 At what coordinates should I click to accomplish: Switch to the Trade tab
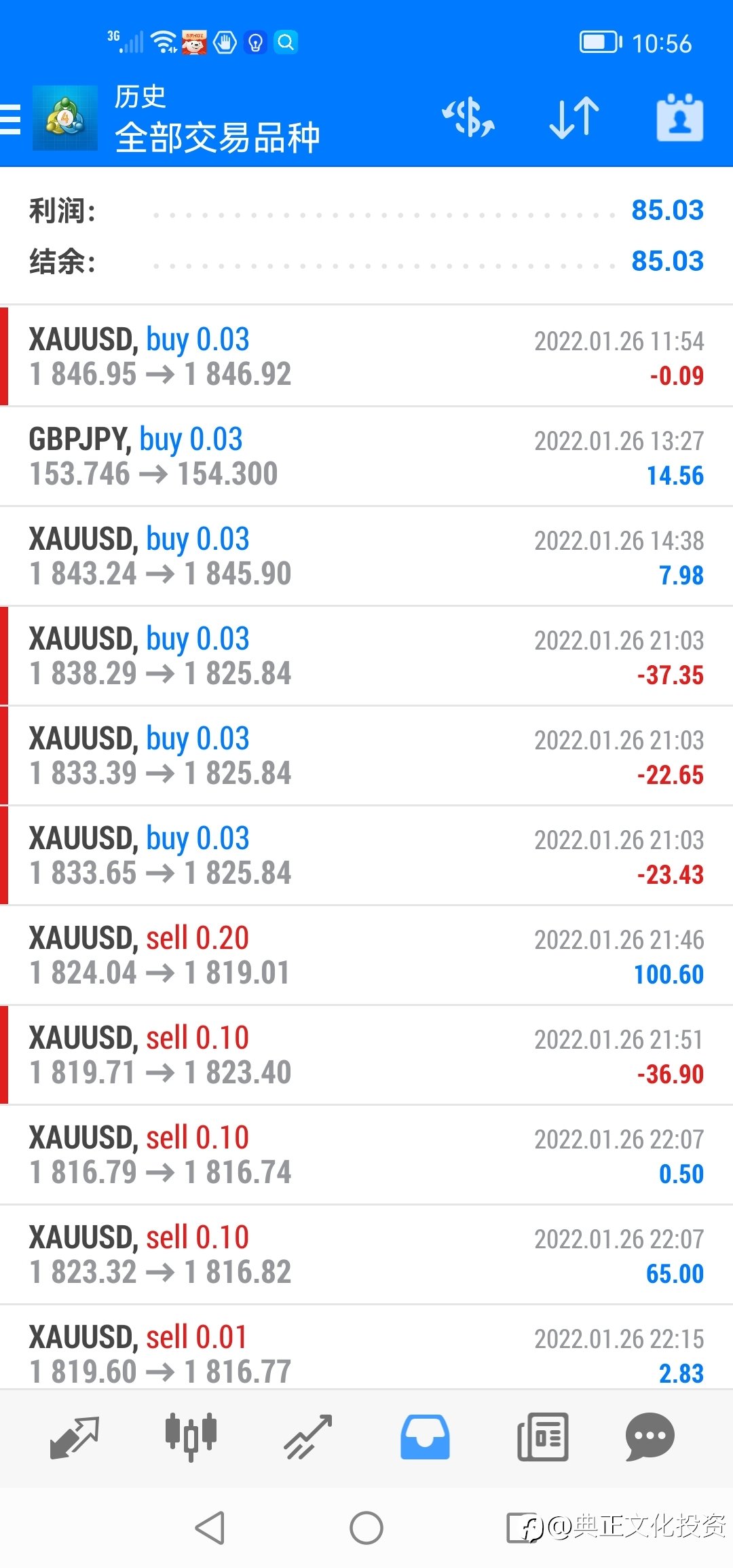coord(308,1437)
